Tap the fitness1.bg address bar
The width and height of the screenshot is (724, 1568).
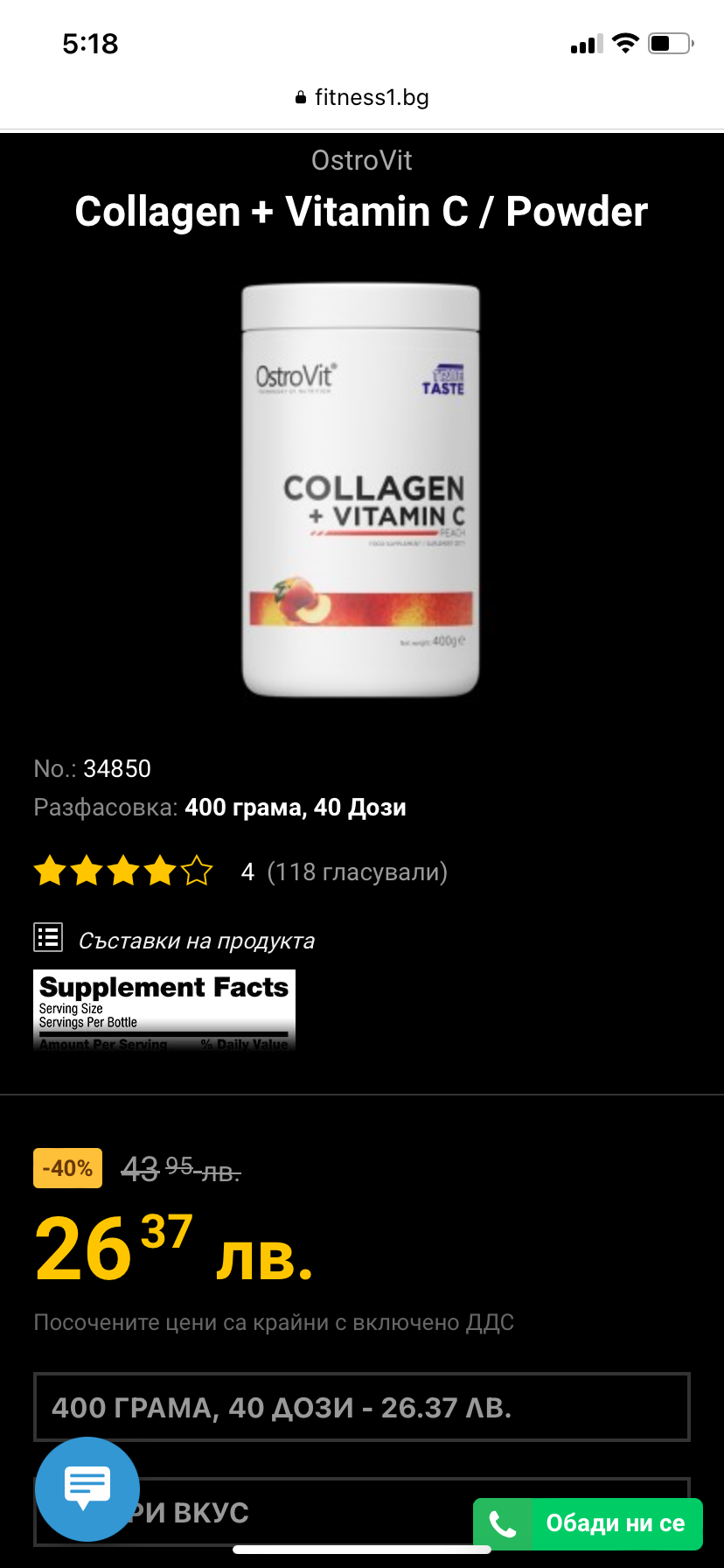(x=362, y=97)
